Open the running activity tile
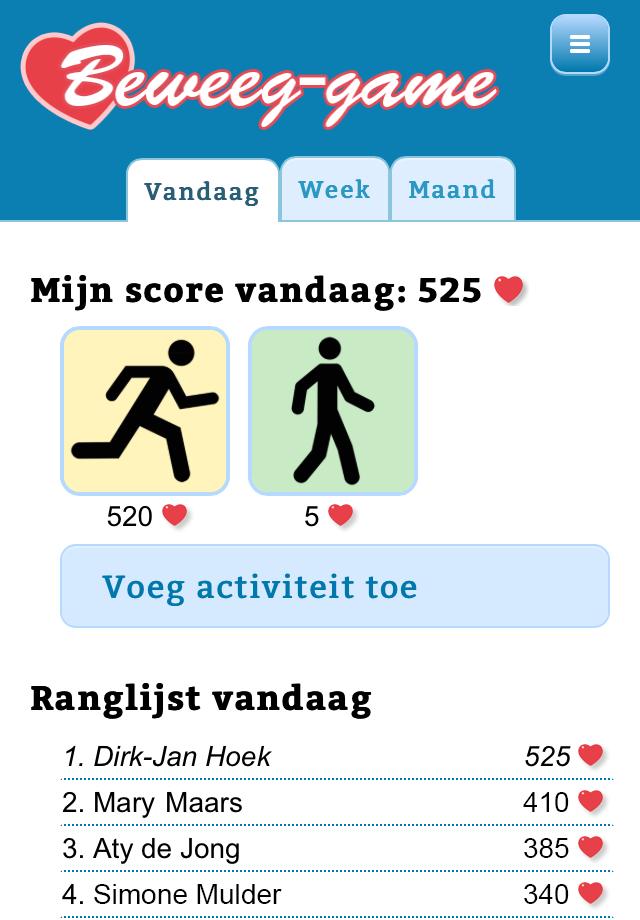Screen dimensions: 640x920 coord(145,411)
